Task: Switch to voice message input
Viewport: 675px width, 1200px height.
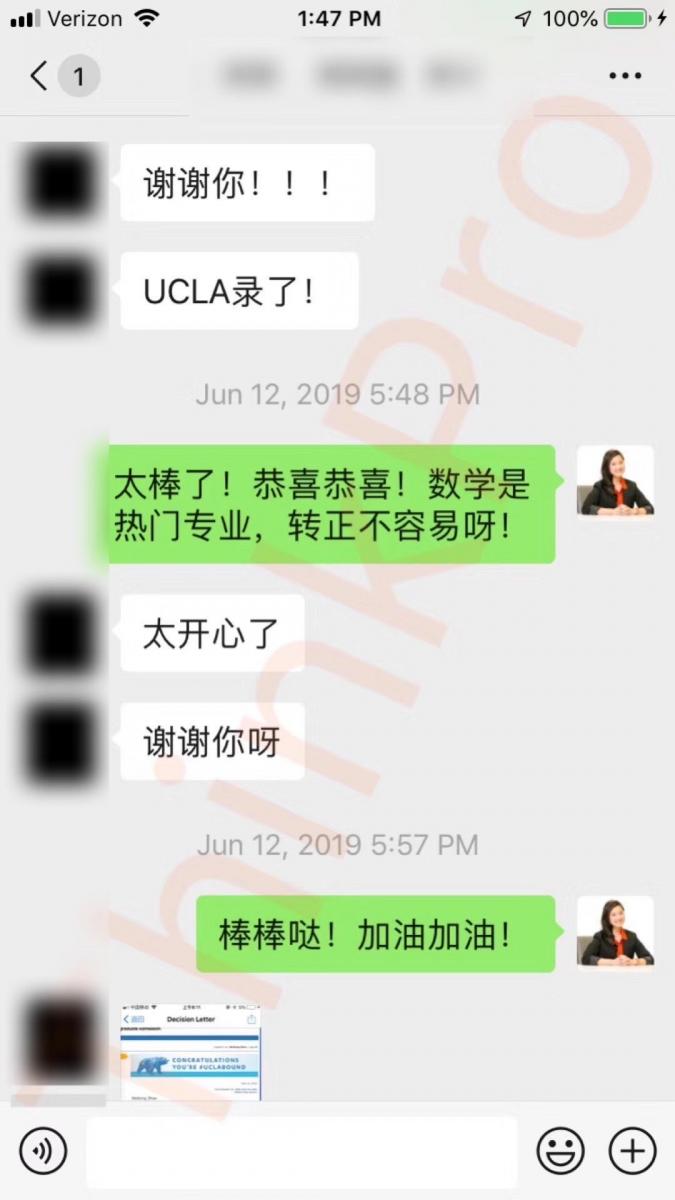Action: tap(43, 1151)
